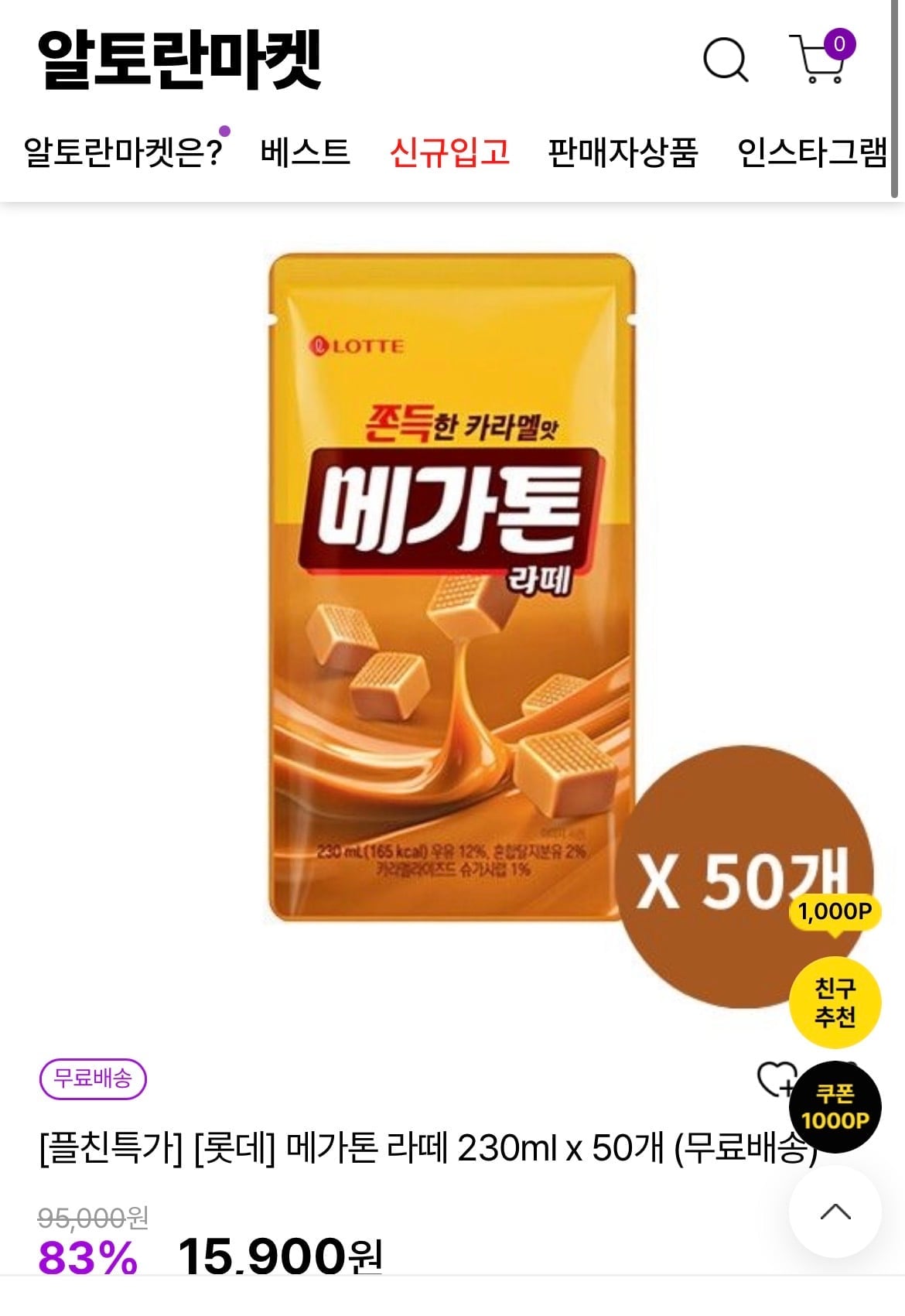
Task: Tap the 알토란마켓 home logo
Action: (x=179, y=60)
